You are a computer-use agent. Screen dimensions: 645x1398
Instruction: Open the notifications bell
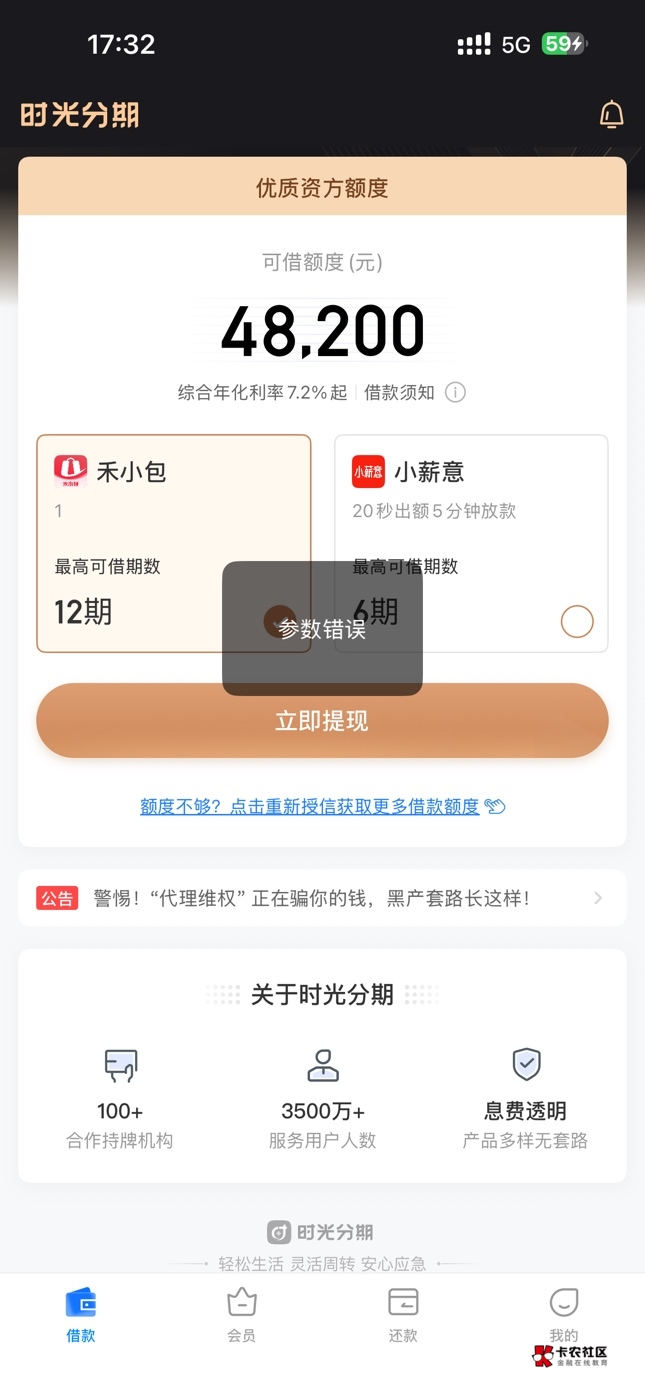tap(611, 114)
